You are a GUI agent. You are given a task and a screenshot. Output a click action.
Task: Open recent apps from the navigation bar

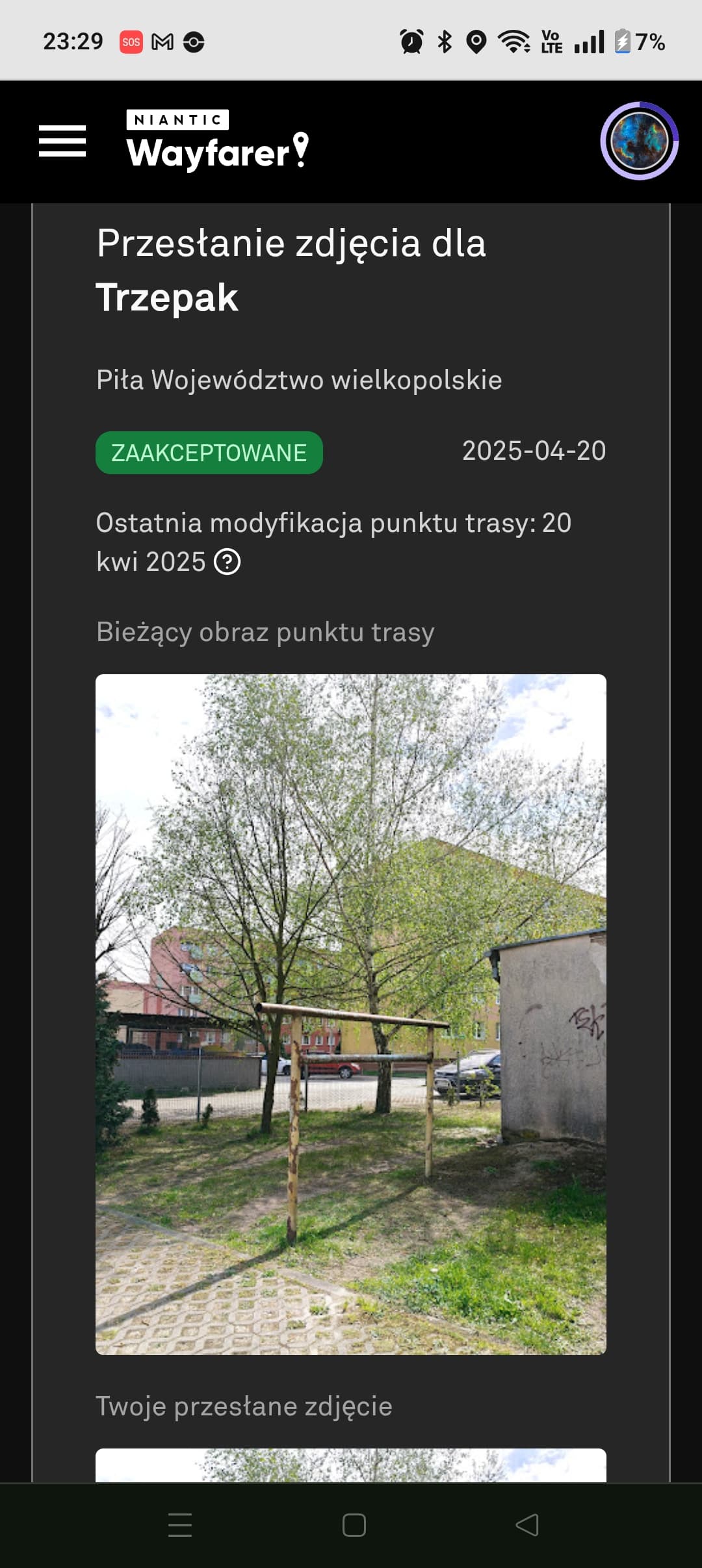(x=180, y=1524)
